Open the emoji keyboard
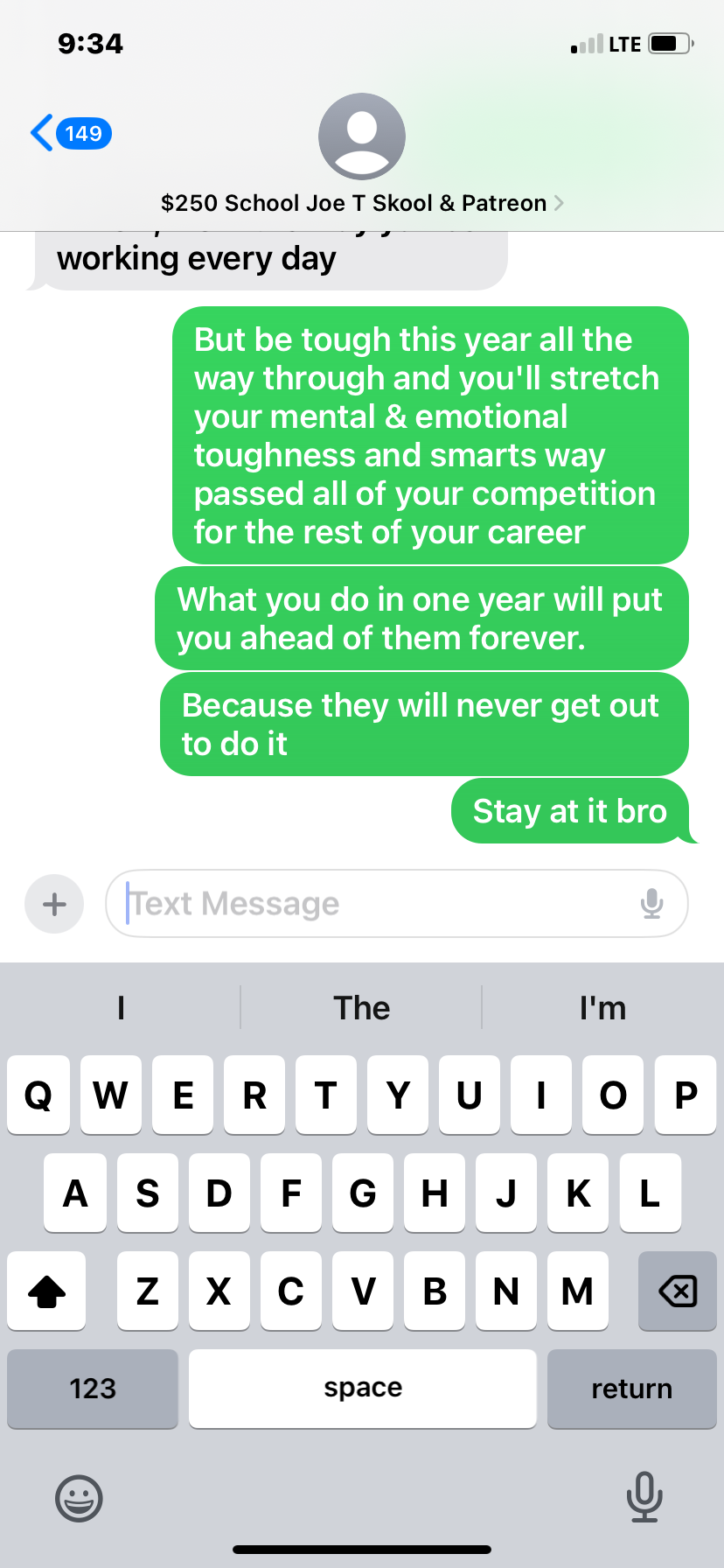Screen dimensions: 724x1568 (79, 1499)
